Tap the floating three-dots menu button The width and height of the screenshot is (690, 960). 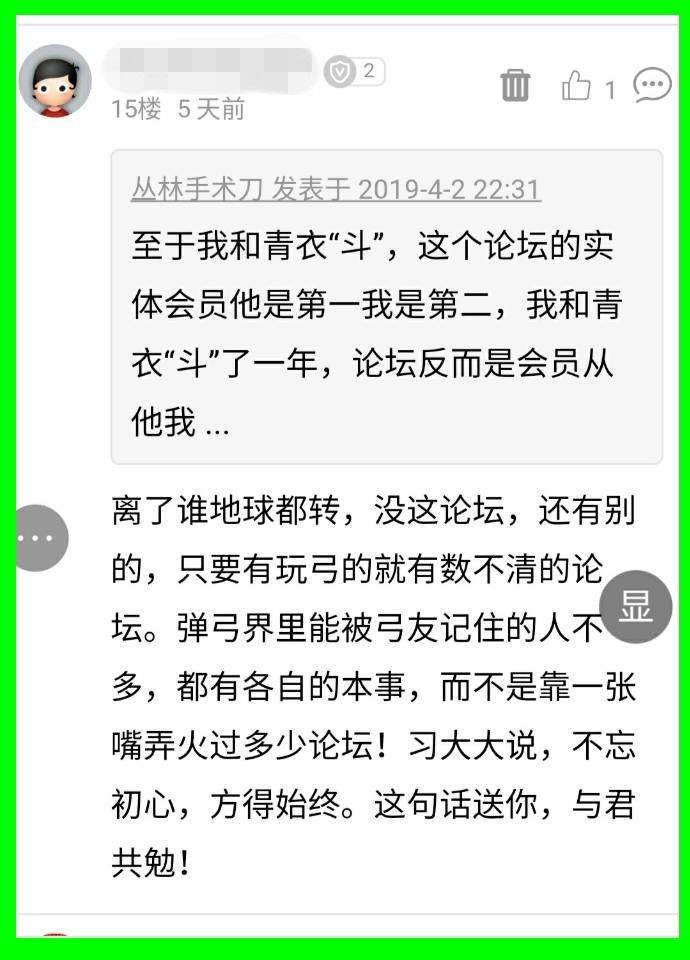[x=38, y=538]
